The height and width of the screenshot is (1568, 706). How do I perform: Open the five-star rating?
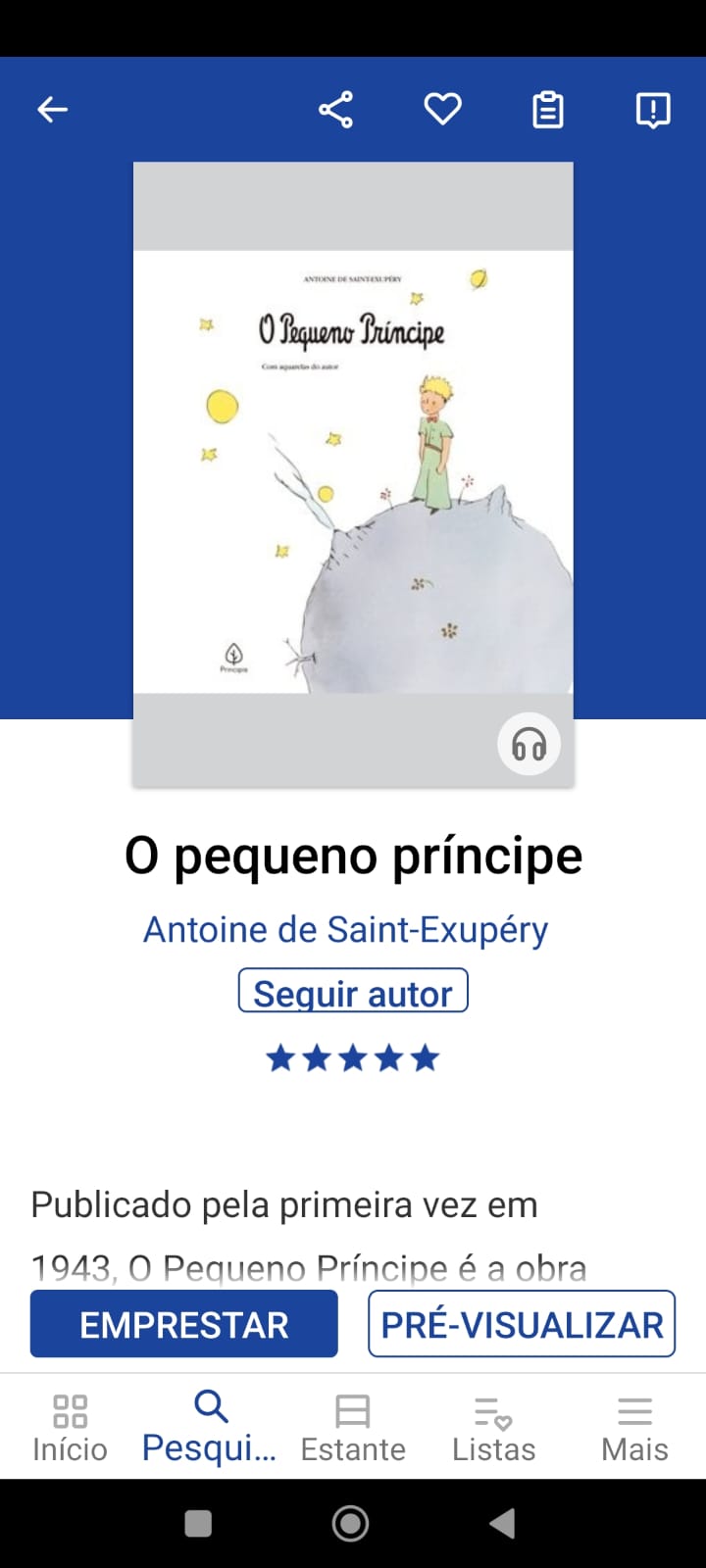point(353,1058)
